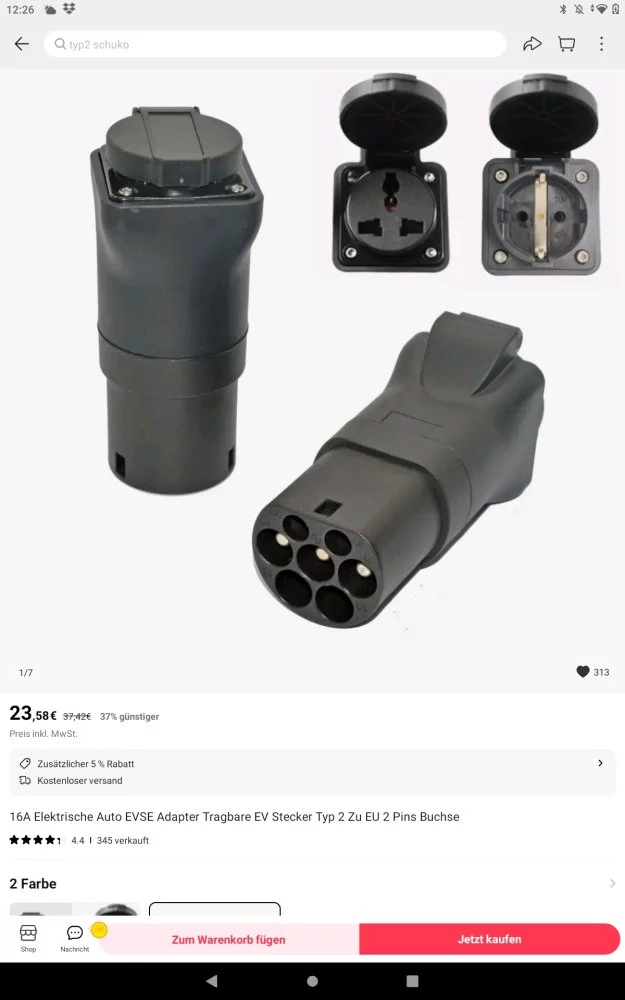Share this product
Image resolution: width=625 pixels, height=1000 pixels.
[x=532, y=44]
